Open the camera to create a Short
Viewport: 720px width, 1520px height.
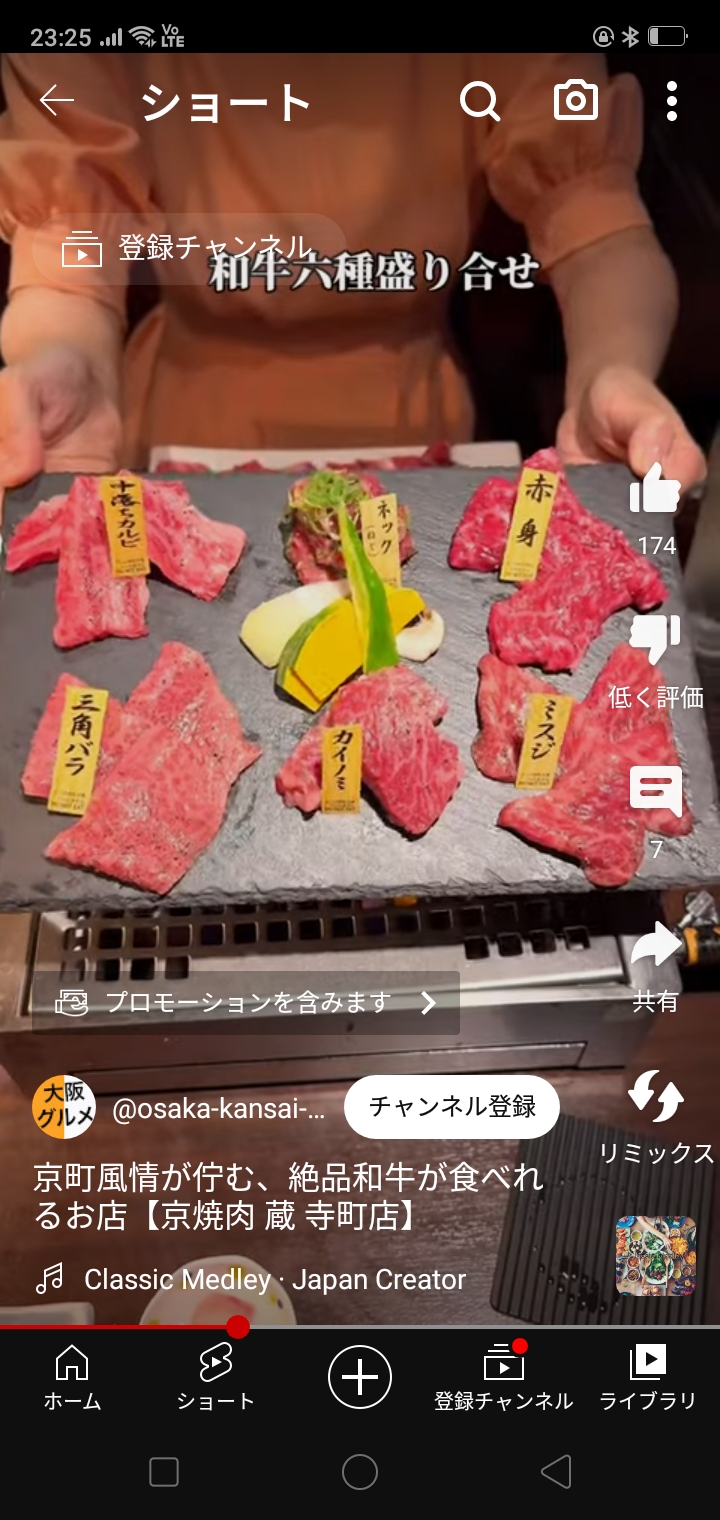pos(576,101)
